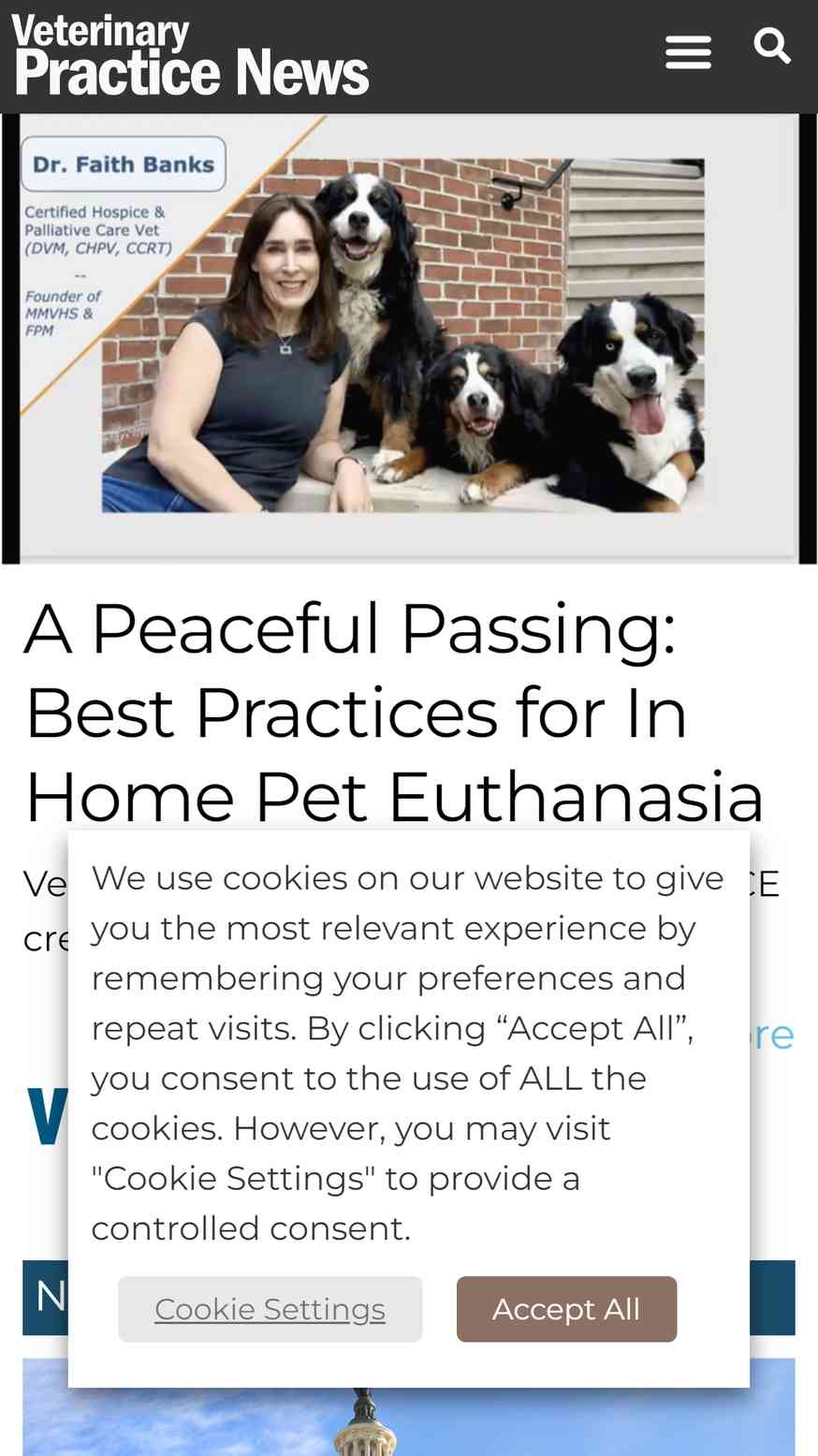This screenshot has height=1456, width=818.
Task: Open the Dr. Faith Banks webinar image
Action: pos(409,339)
